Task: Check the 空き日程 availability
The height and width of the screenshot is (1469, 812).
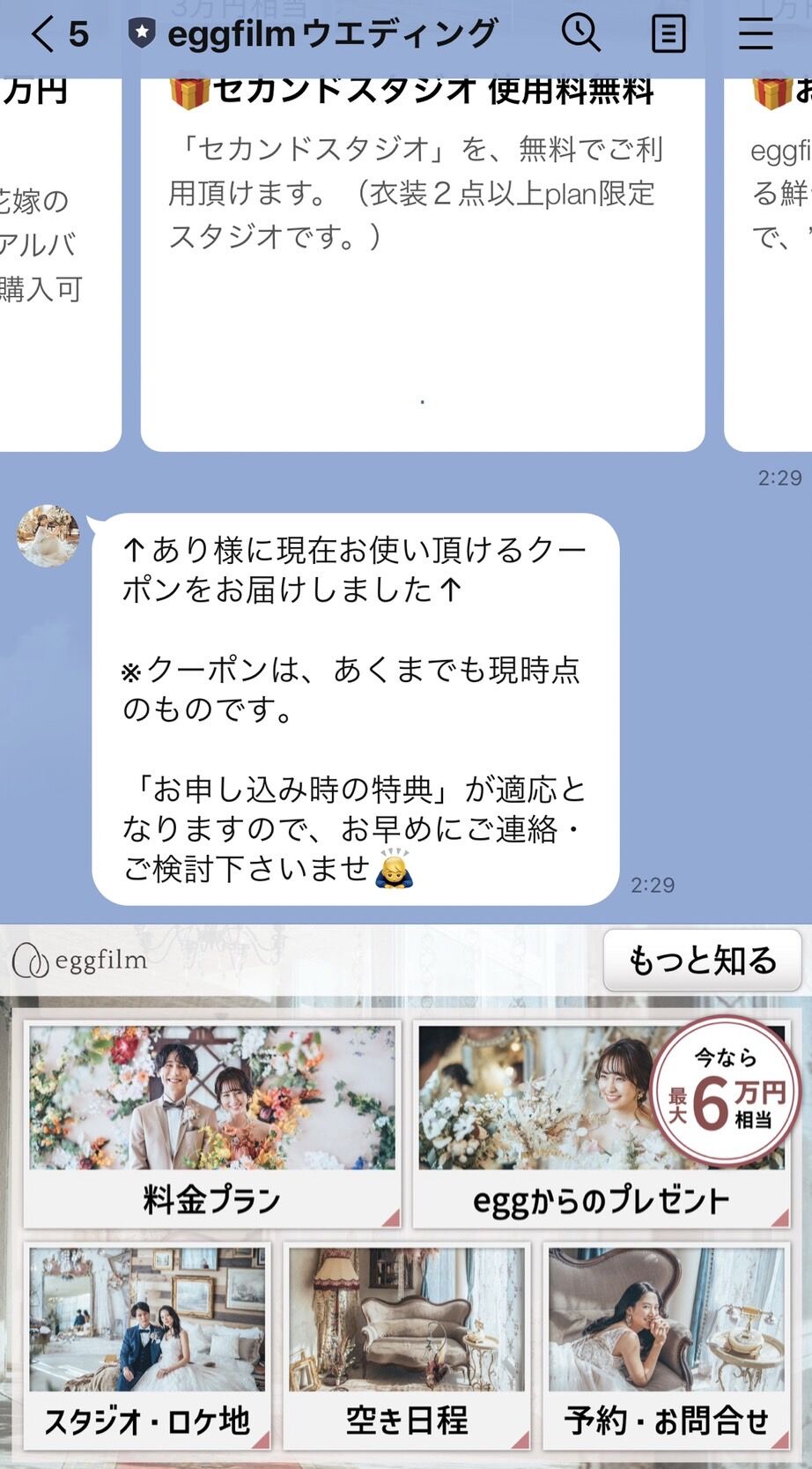Action: (406, 1345)
